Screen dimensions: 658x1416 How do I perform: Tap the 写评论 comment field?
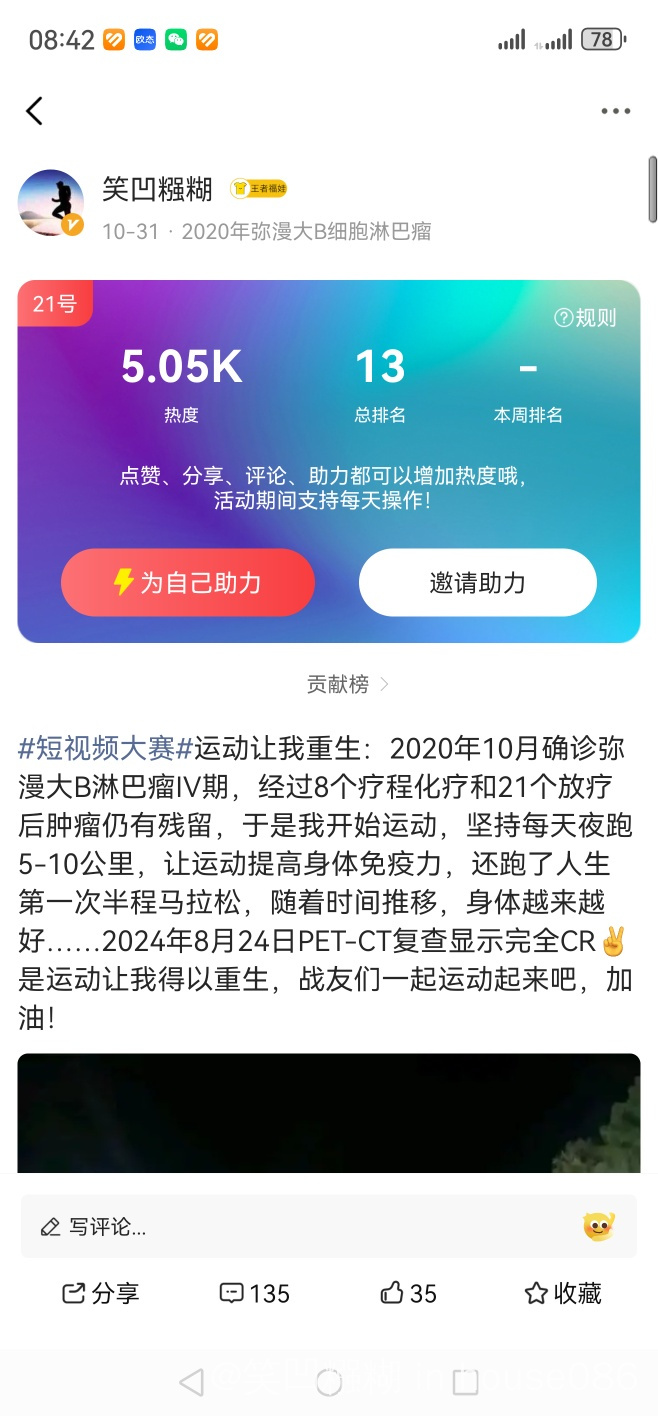pos(300,1227)
